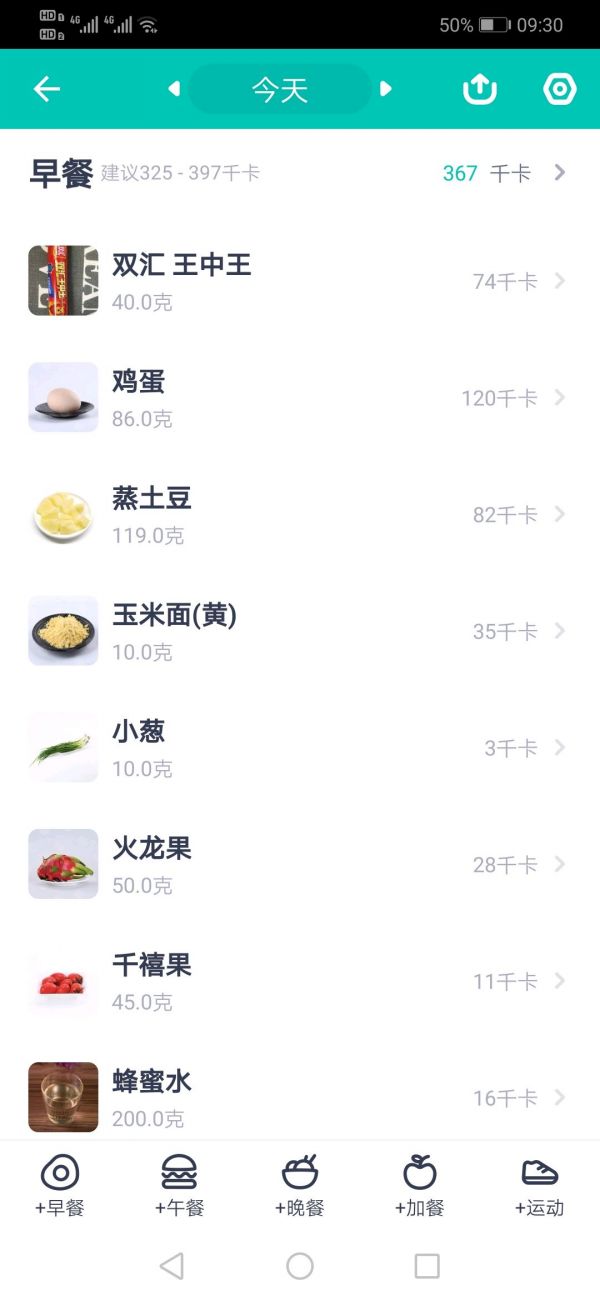
Task: Log exercise with +运动
Action: coord(540,1187)
